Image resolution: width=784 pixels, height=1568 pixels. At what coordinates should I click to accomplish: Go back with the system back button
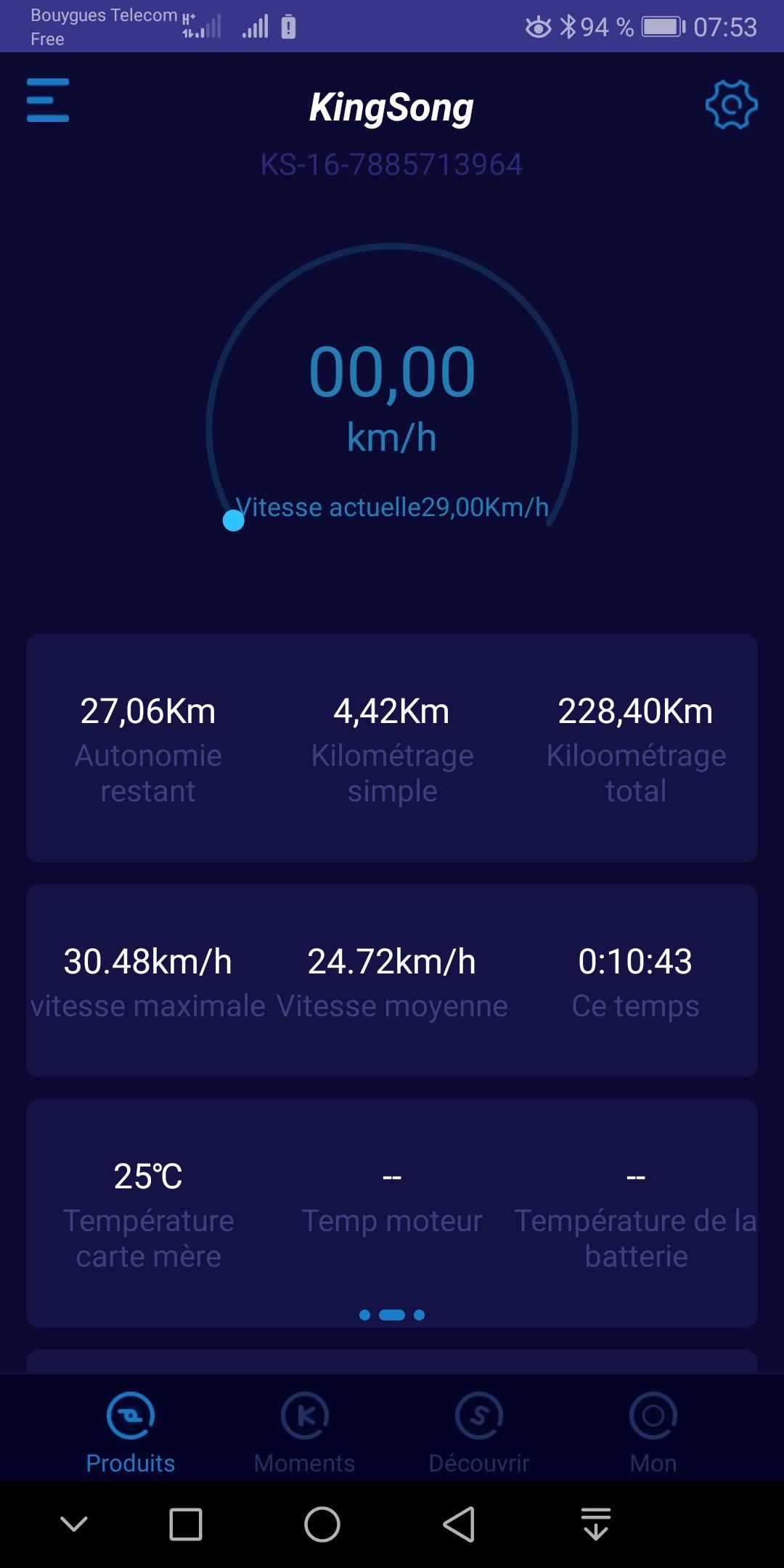coord(459,1524)
